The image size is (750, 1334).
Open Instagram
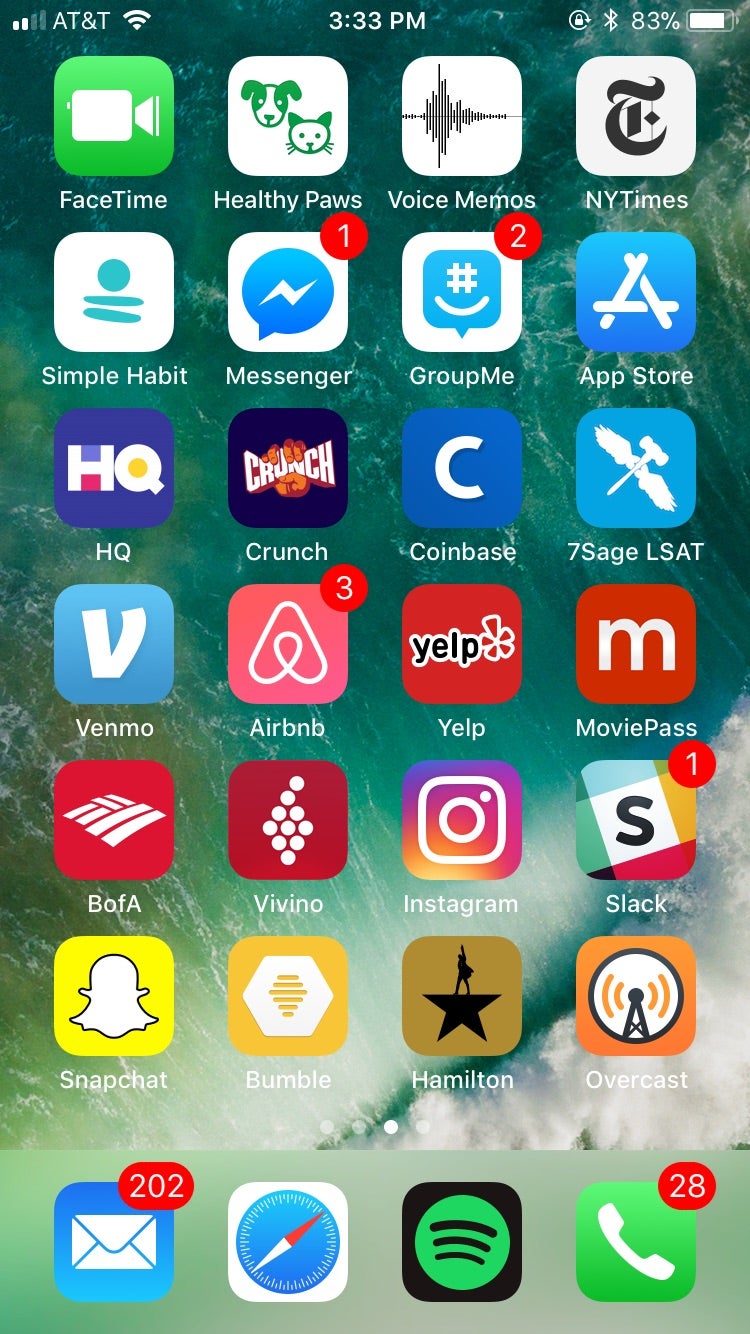(x=462, y=820)
